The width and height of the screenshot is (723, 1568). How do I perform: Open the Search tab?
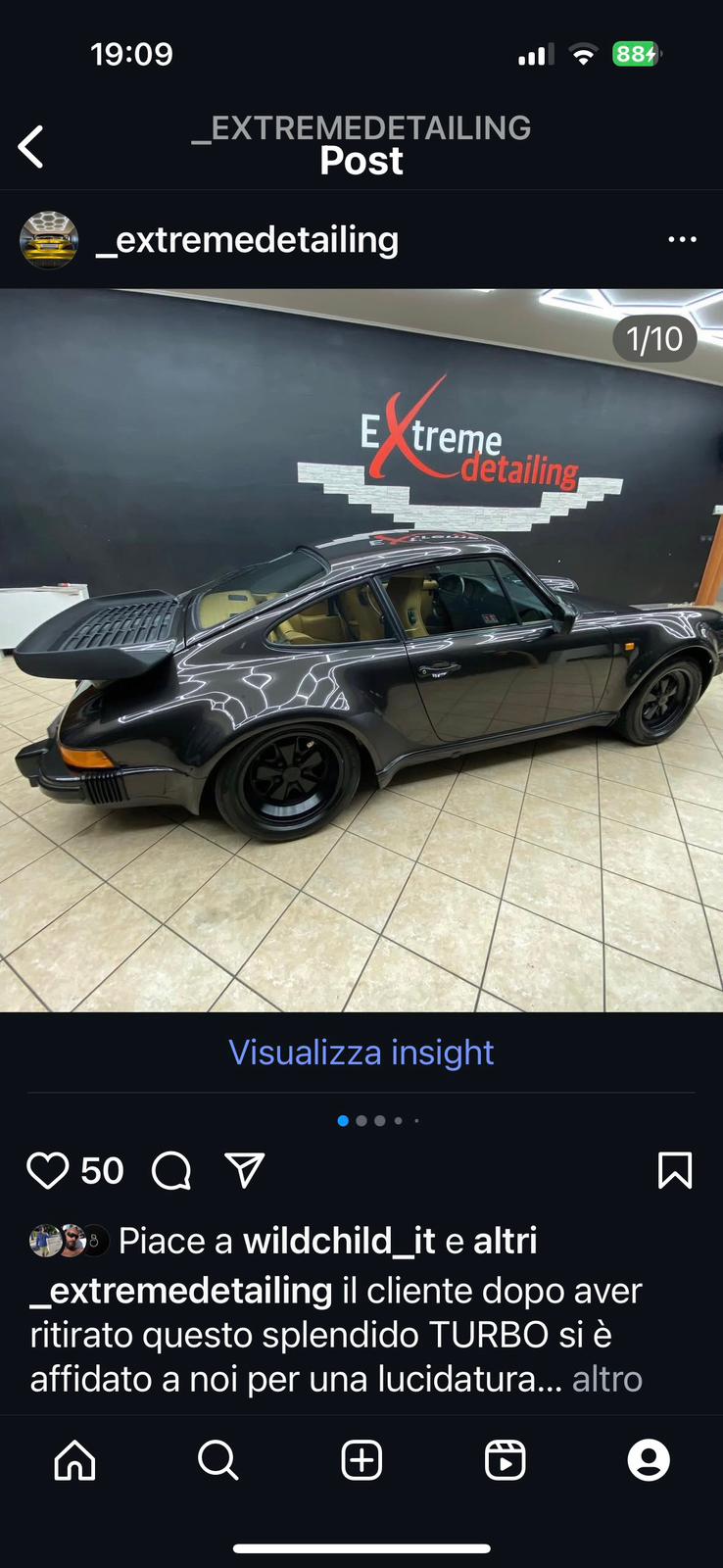(217, 1460)
